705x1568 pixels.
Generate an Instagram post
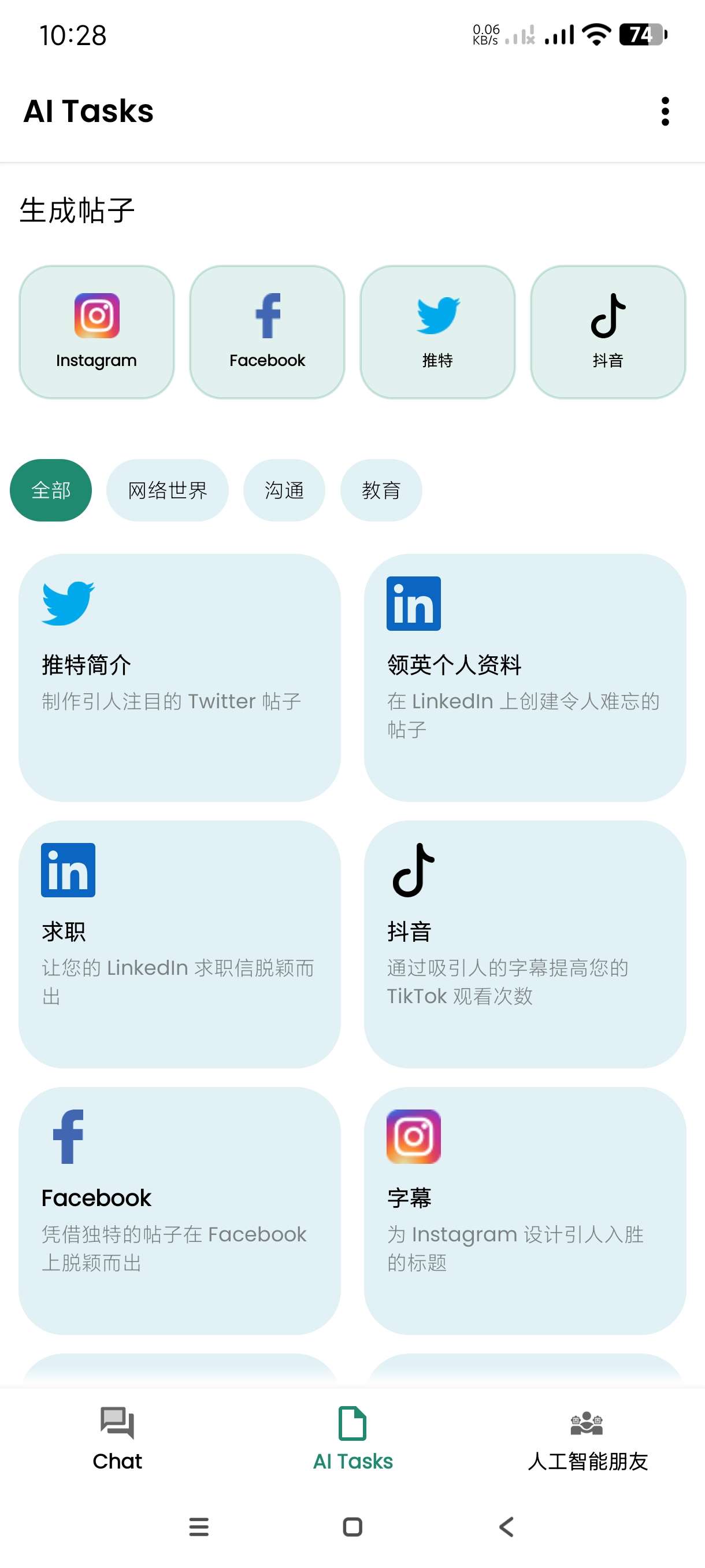97,332
